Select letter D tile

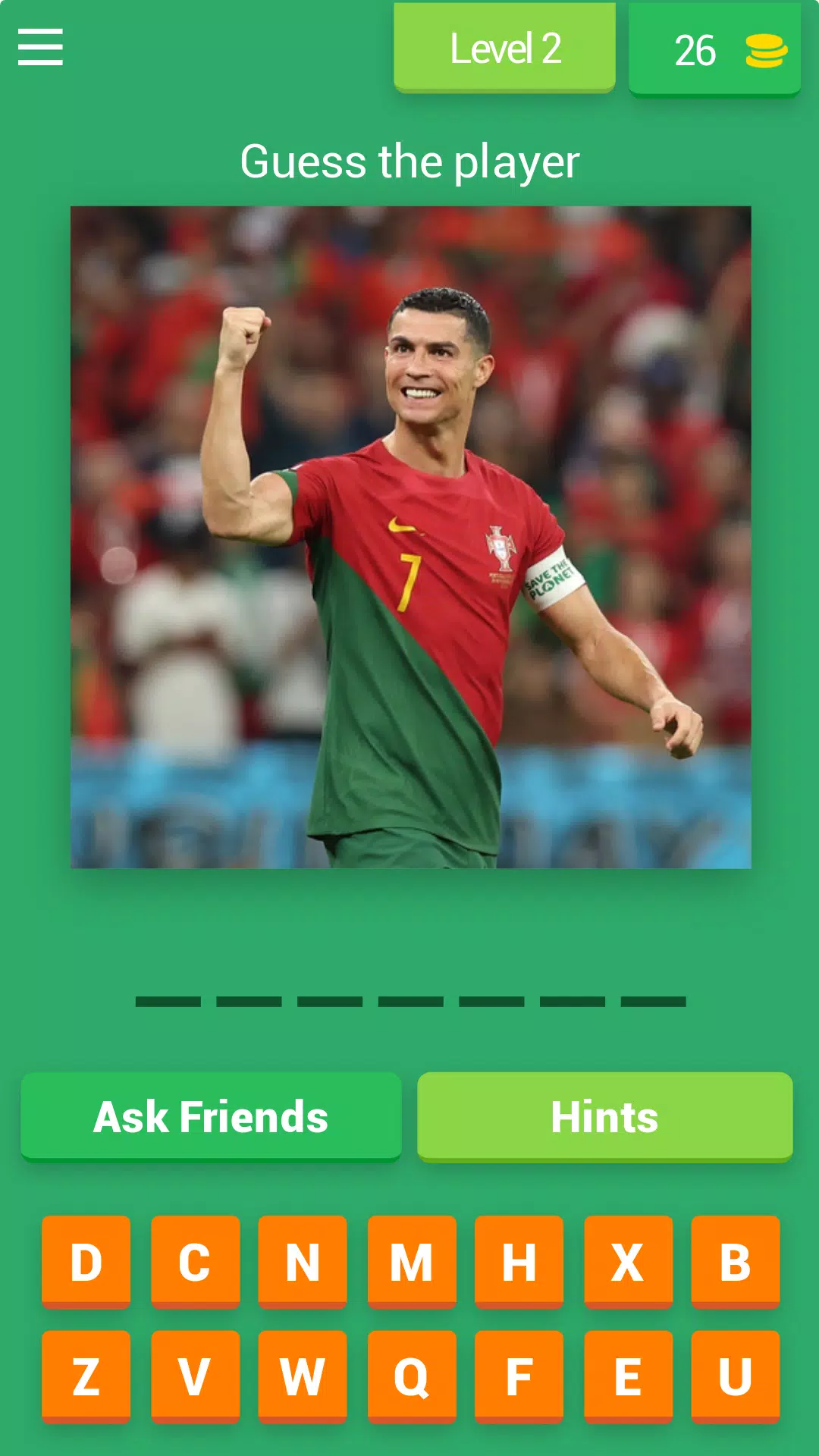pos(86,1262)
